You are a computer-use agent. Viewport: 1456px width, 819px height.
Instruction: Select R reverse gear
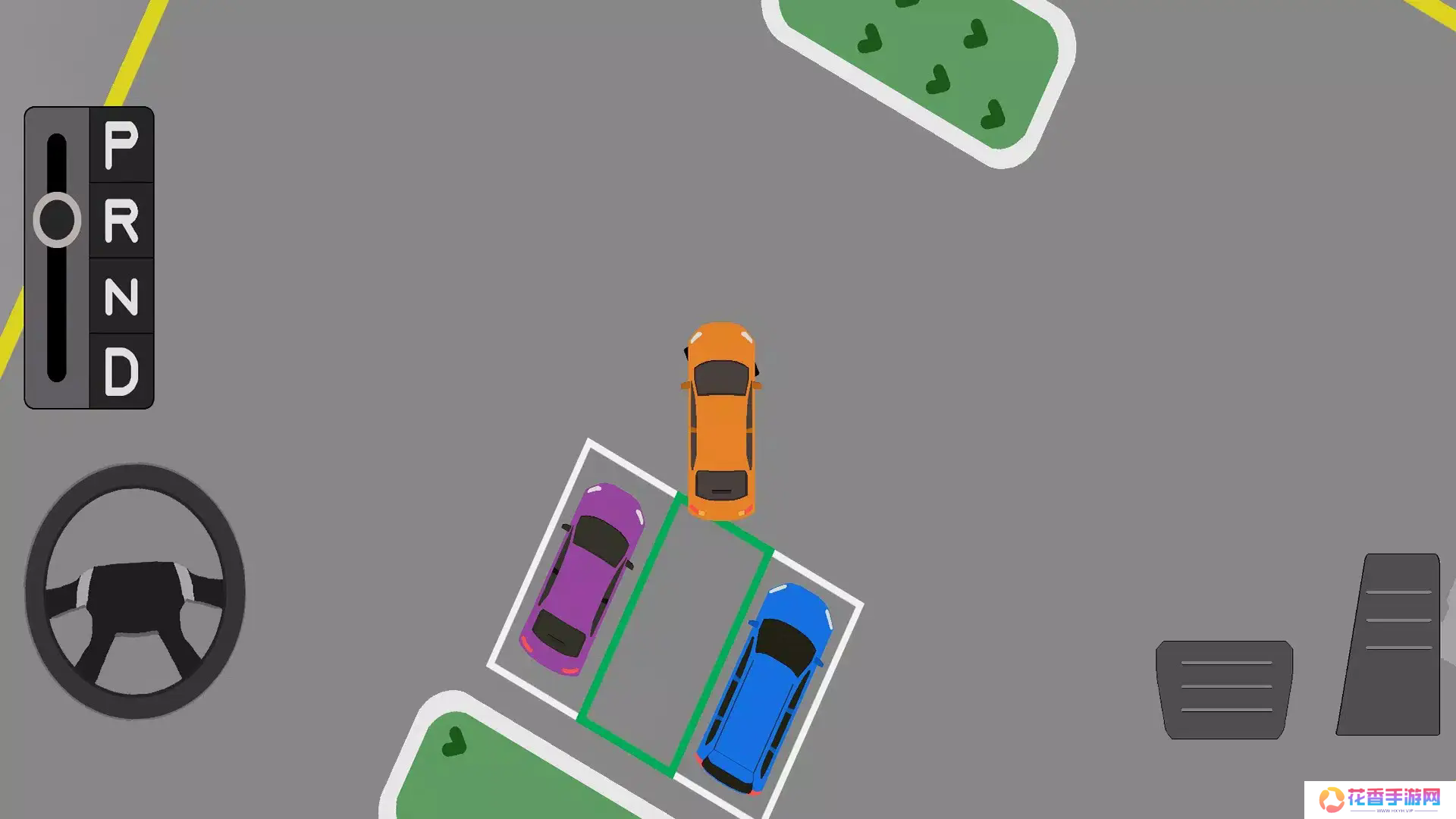[121, 221]
